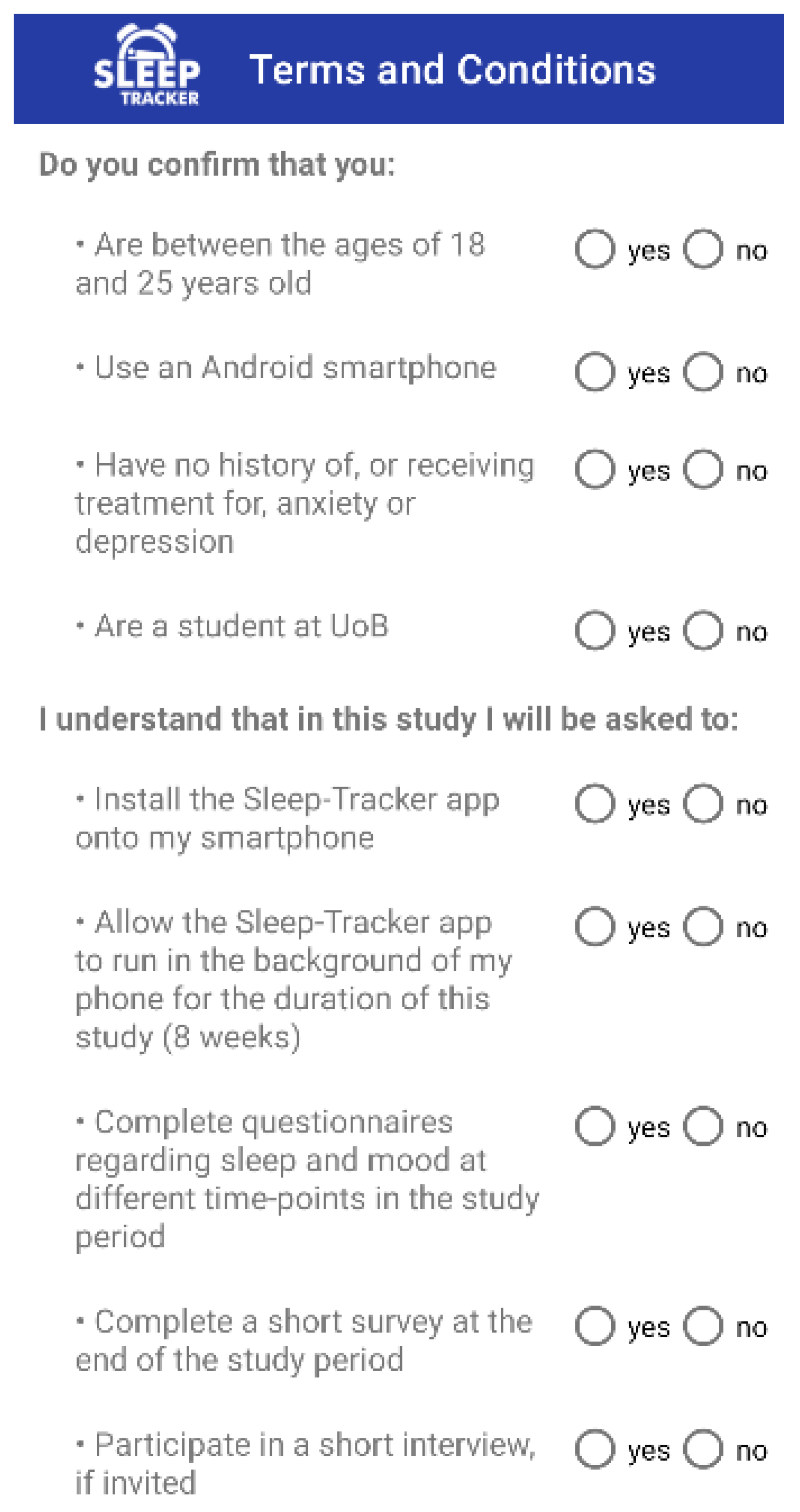Select yes for ages 18 to 25
This screenshot has height=1512, width=800.
coord(595,249)
